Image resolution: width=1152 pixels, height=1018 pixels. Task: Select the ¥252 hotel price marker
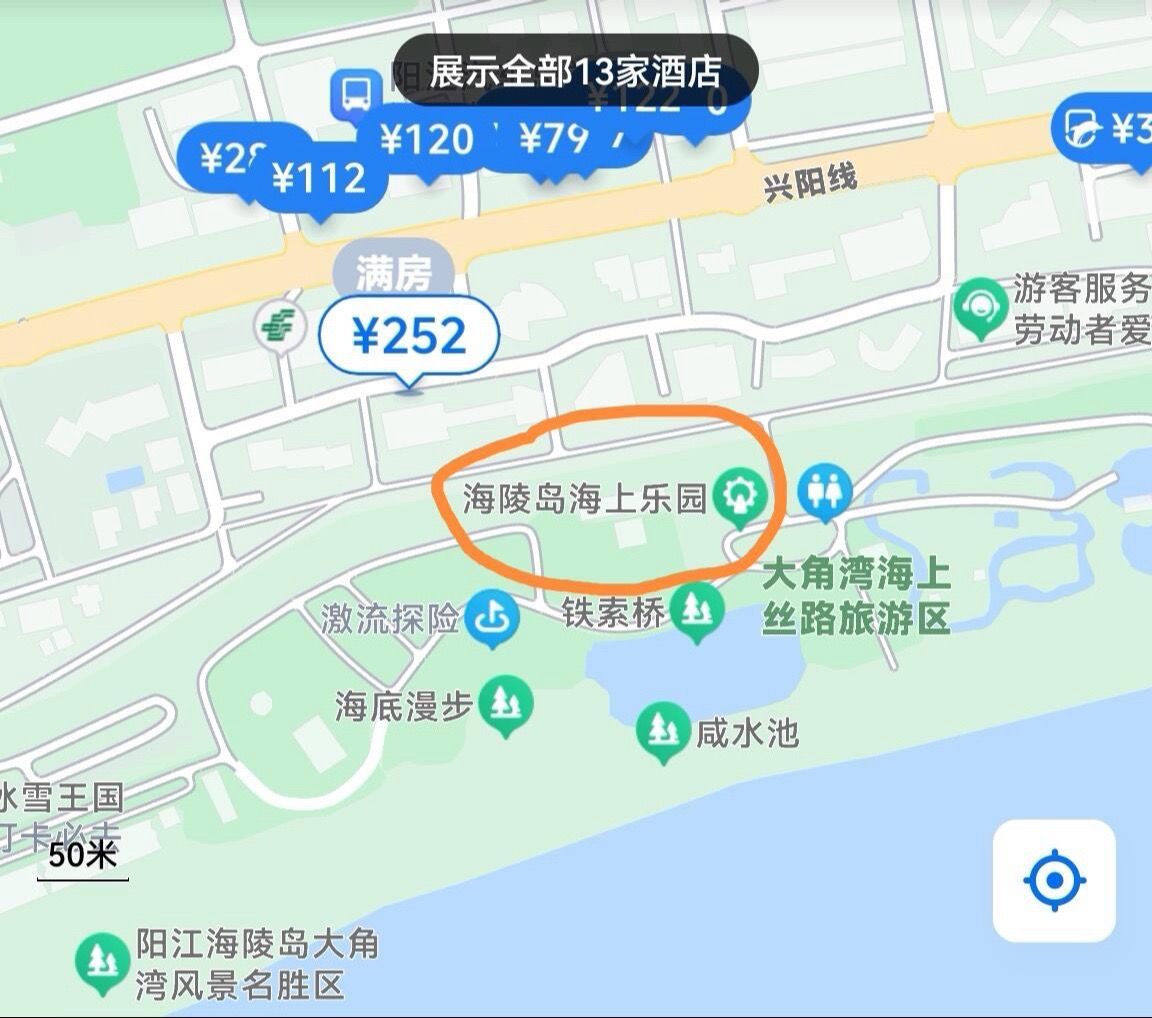pyautogui.click(x=408, y=337)
